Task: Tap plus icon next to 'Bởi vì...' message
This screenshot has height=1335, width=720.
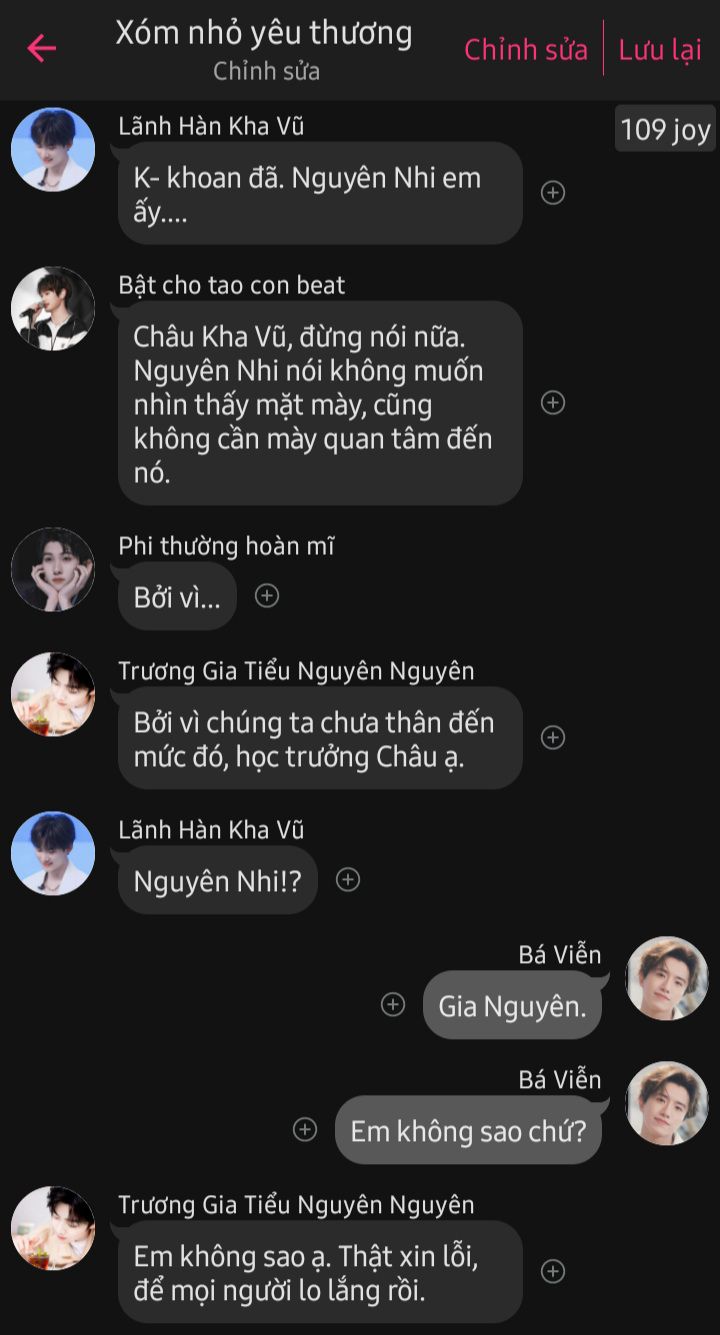Action: pos(267,596)
